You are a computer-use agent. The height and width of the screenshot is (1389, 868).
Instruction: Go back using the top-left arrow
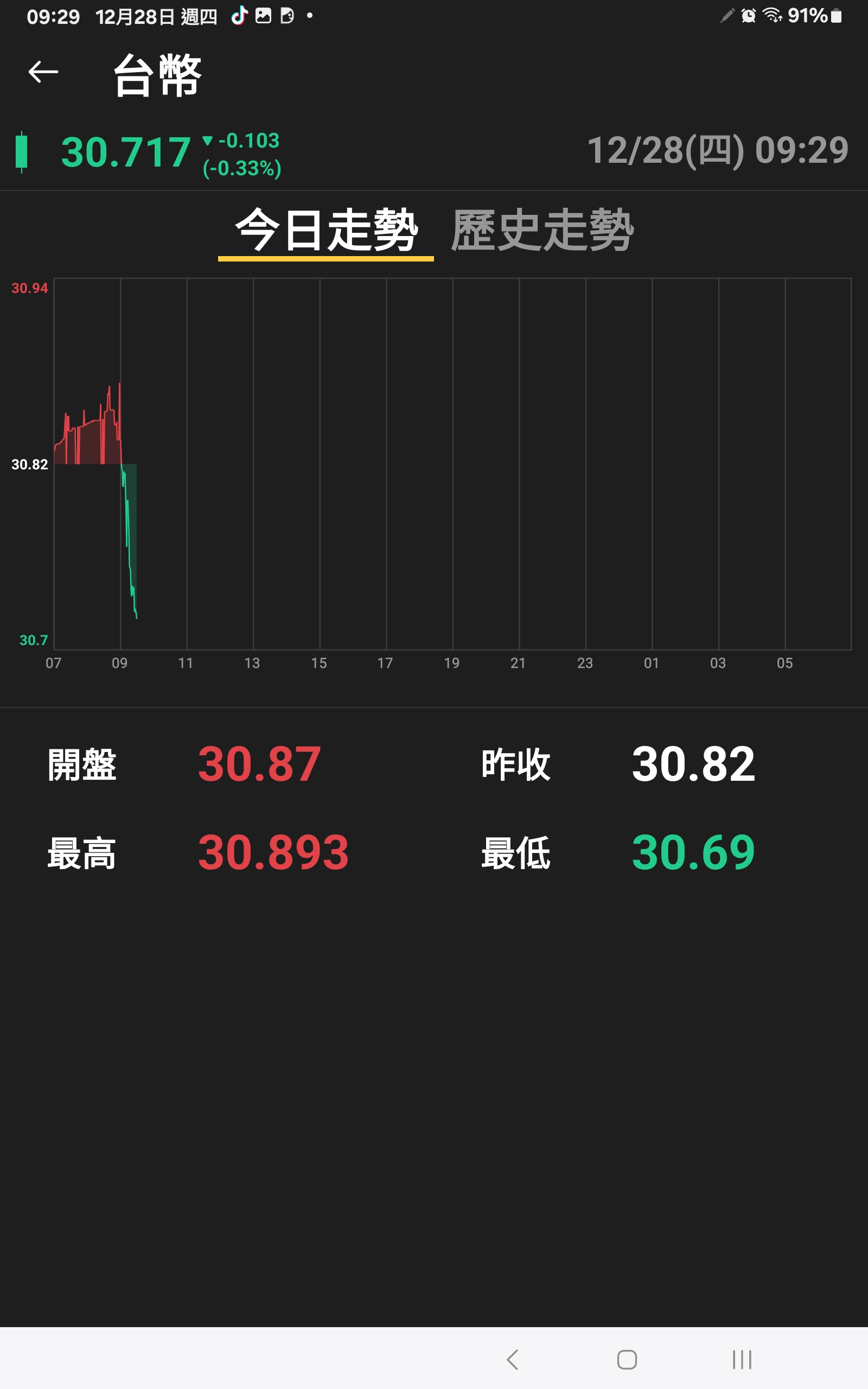(43, 72)
